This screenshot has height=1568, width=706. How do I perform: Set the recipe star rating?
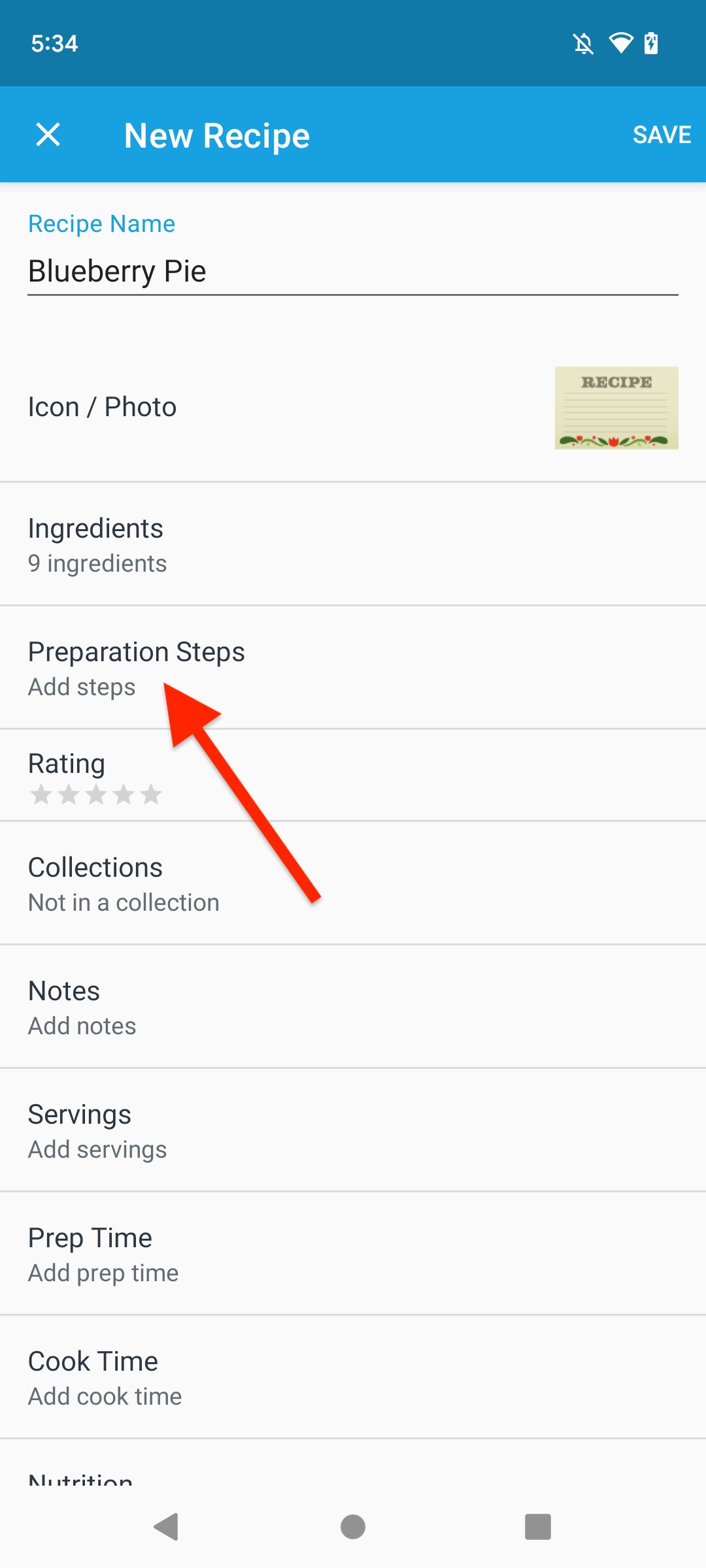(96, 794)
